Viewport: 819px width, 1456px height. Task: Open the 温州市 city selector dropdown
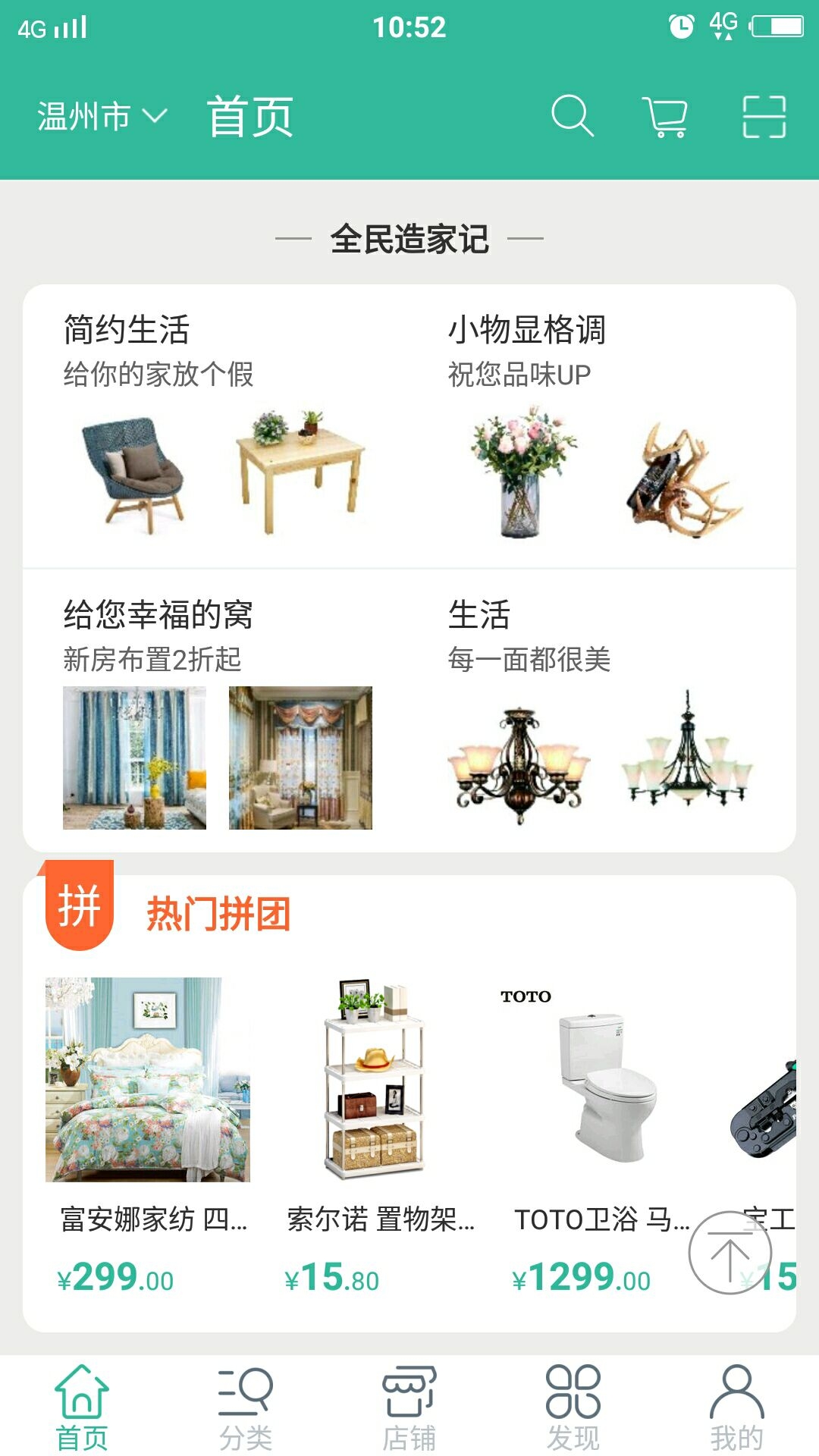point(102,117)
